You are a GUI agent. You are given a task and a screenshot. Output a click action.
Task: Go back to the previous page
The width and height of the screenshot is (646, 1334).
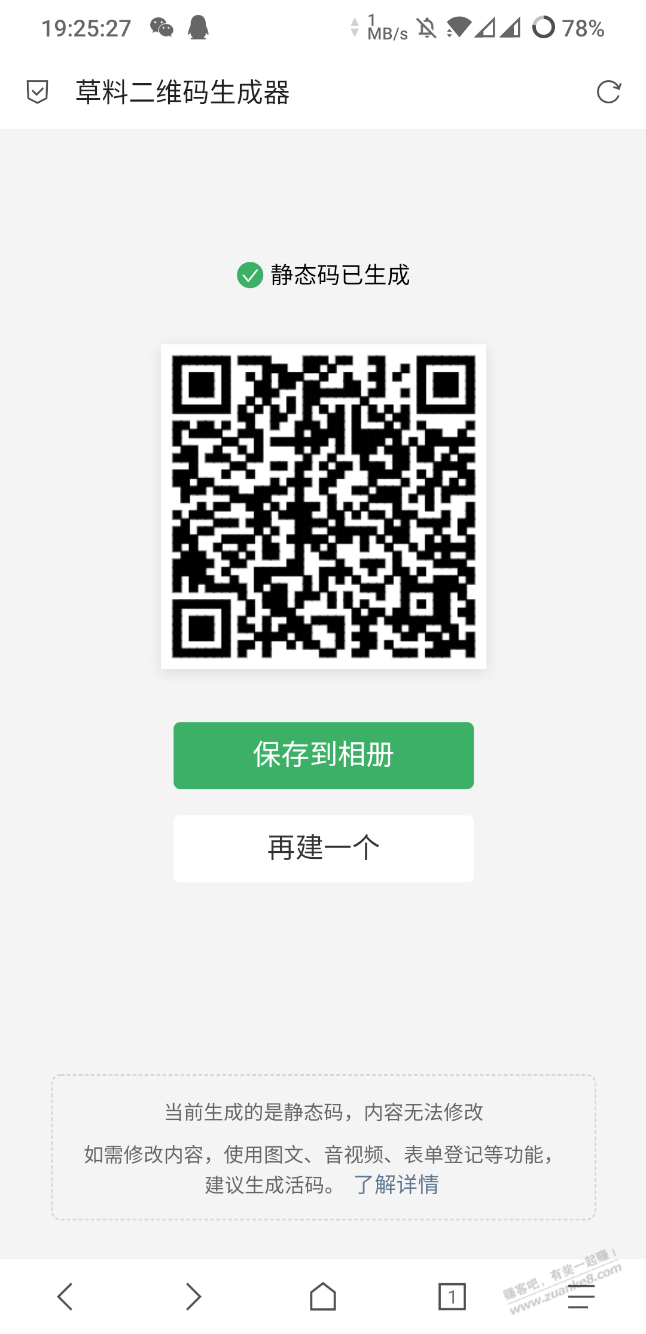click(65, 1297)
